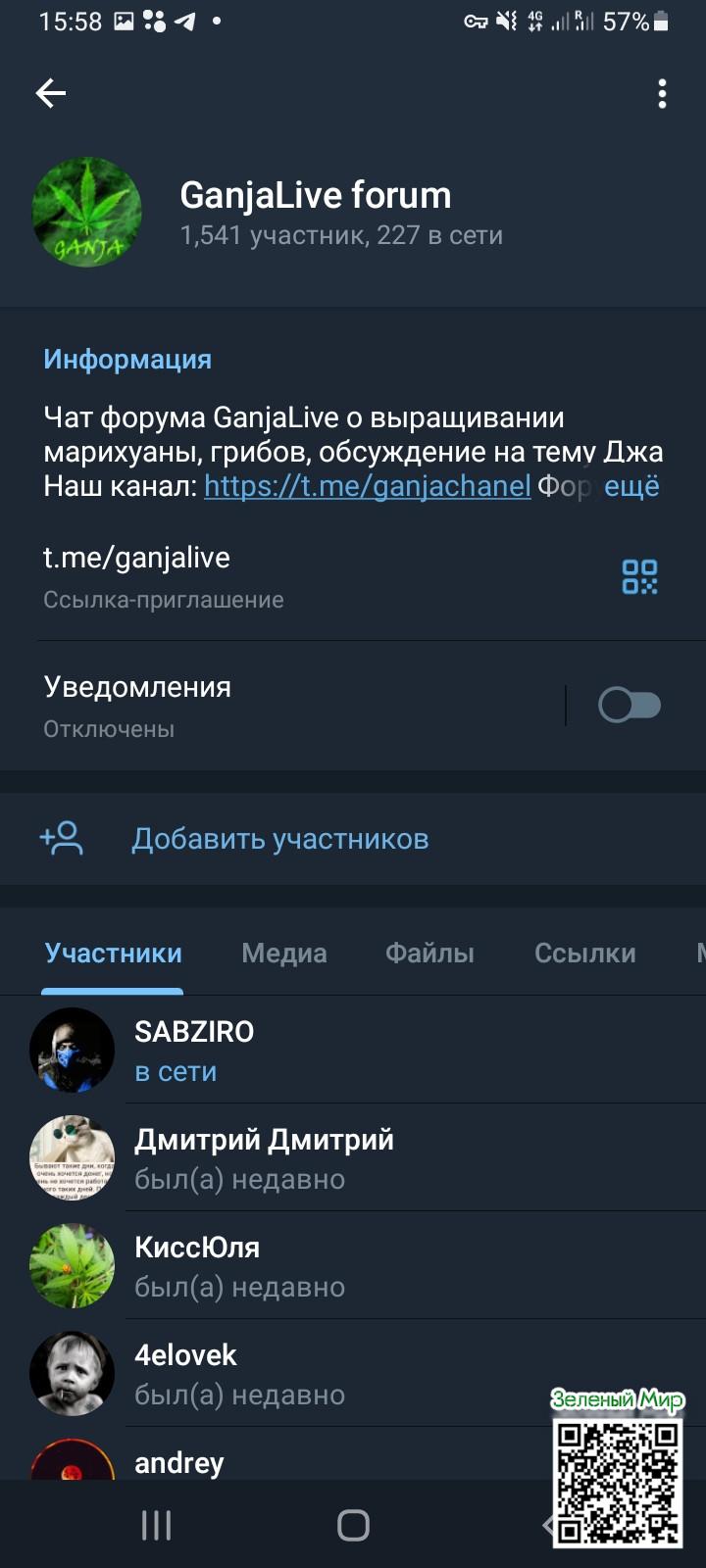Select the Участники tab
The width and height of the screenshot is (706, 1568).
(x=113, y=953)
